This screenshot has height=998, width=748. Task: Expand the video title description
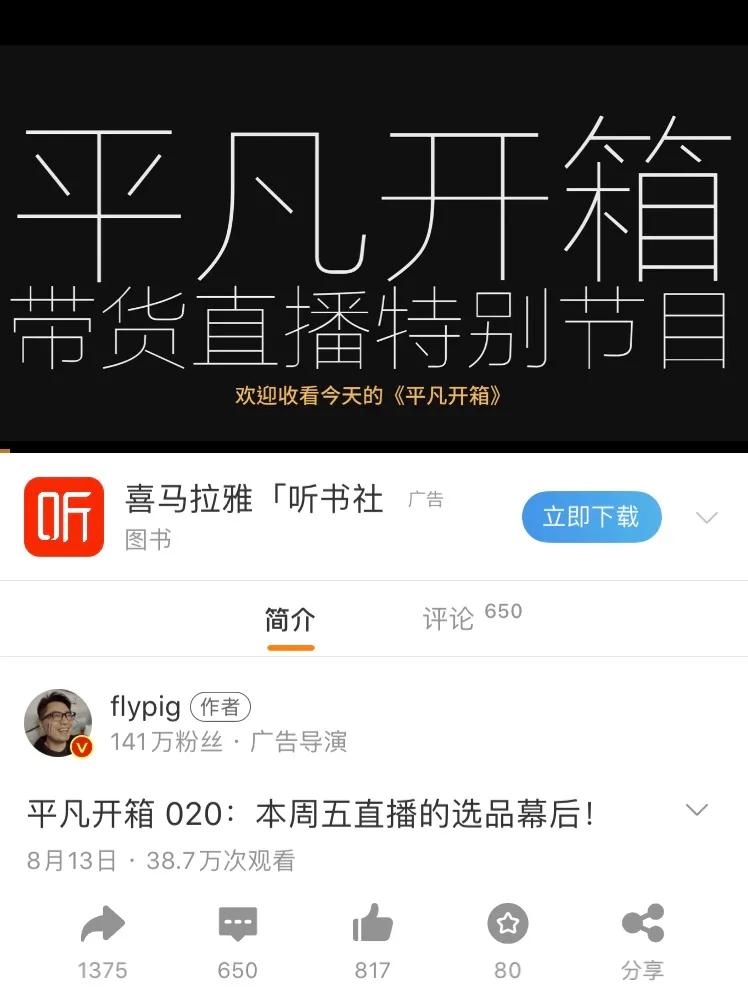click(x=697, y=810)
